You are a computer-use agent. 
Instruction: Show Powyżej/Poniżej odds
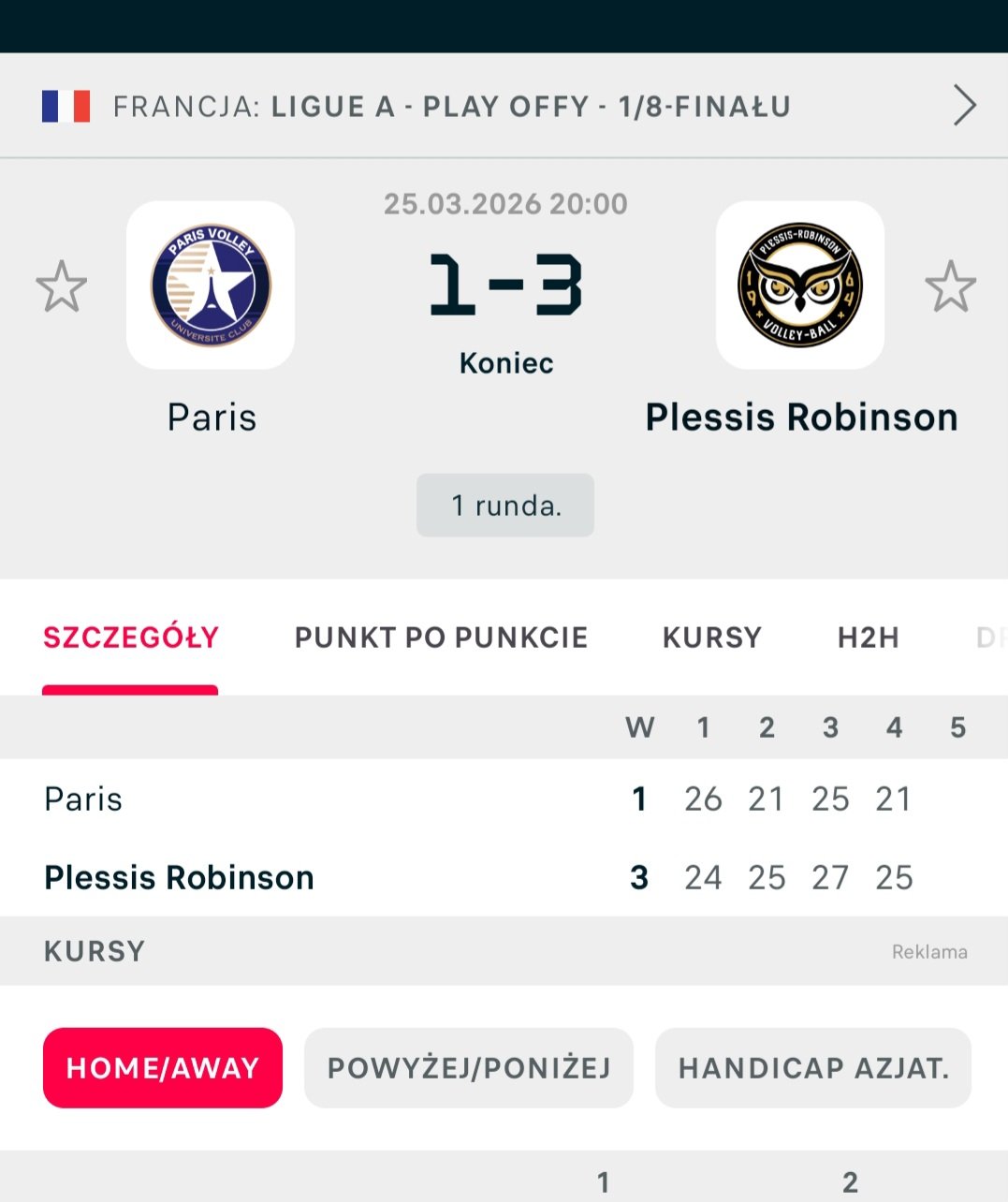[469, 1068]
